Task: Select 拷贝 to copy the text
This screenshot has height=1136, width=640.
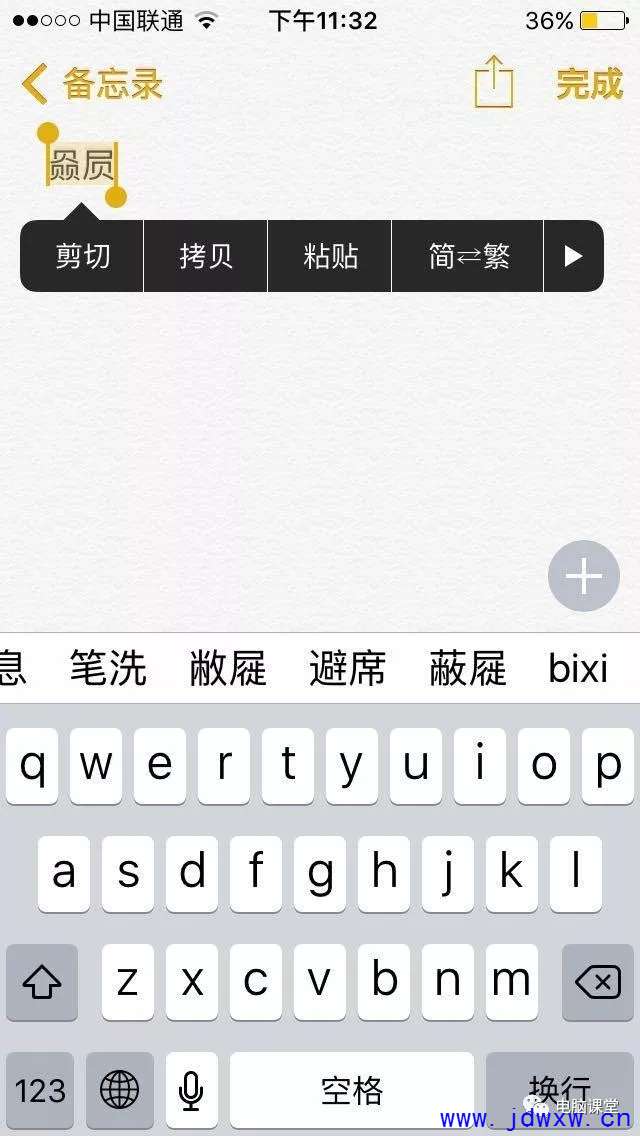Action: pos(206,256)
